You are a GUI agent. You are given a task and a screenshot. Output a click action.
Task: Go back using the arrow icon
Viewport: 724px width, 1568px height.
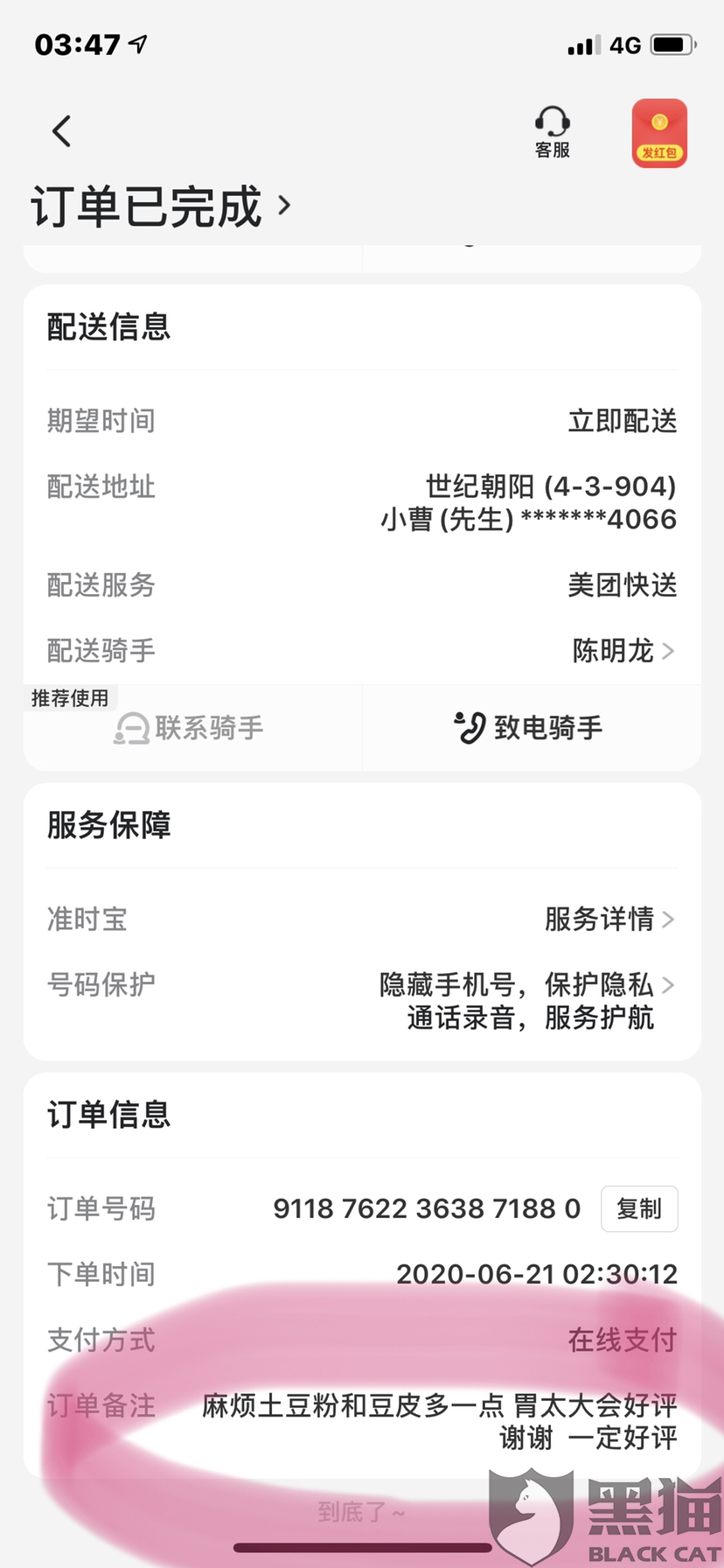point(61,132)
